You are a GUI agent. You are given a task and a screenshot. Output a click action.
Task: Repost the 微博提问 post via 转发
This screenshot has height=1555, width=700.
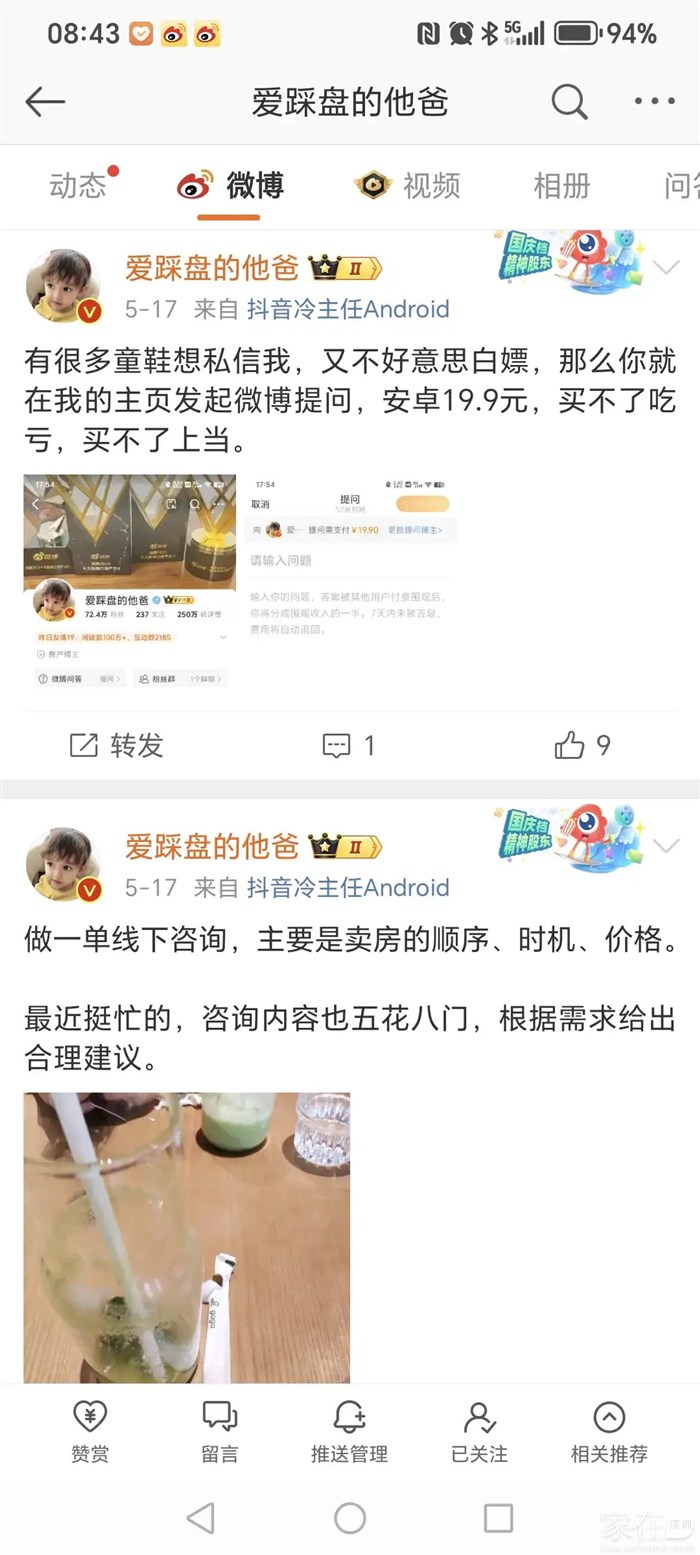pyautogui.click(x=116, y=745)
